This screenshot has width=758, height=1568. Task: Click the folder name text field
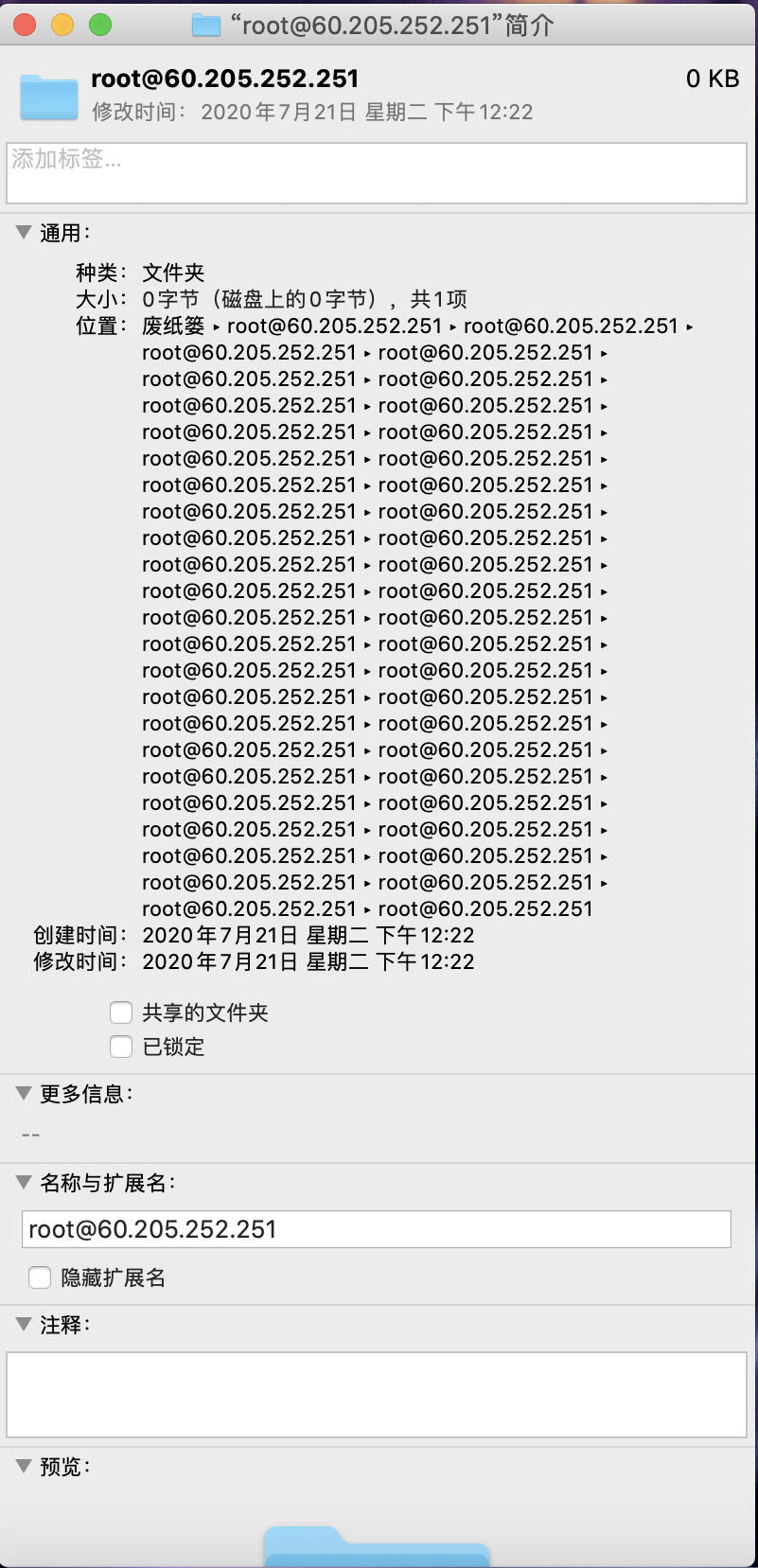point(377,1229)
